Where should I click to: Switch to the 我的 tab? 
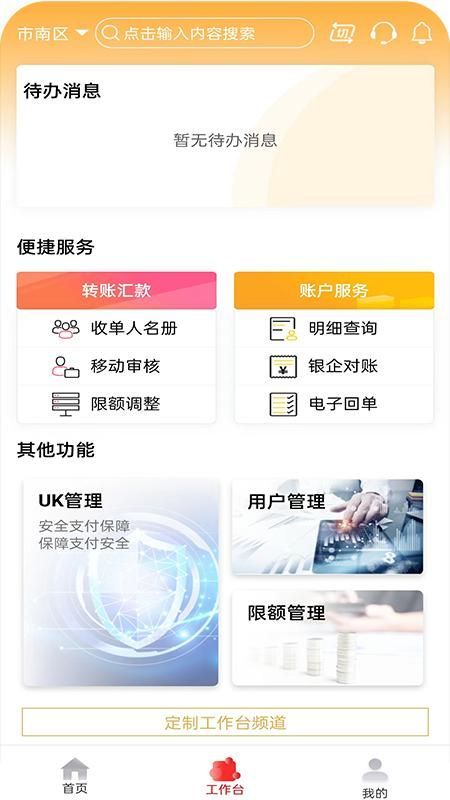(x=374, y=778)
